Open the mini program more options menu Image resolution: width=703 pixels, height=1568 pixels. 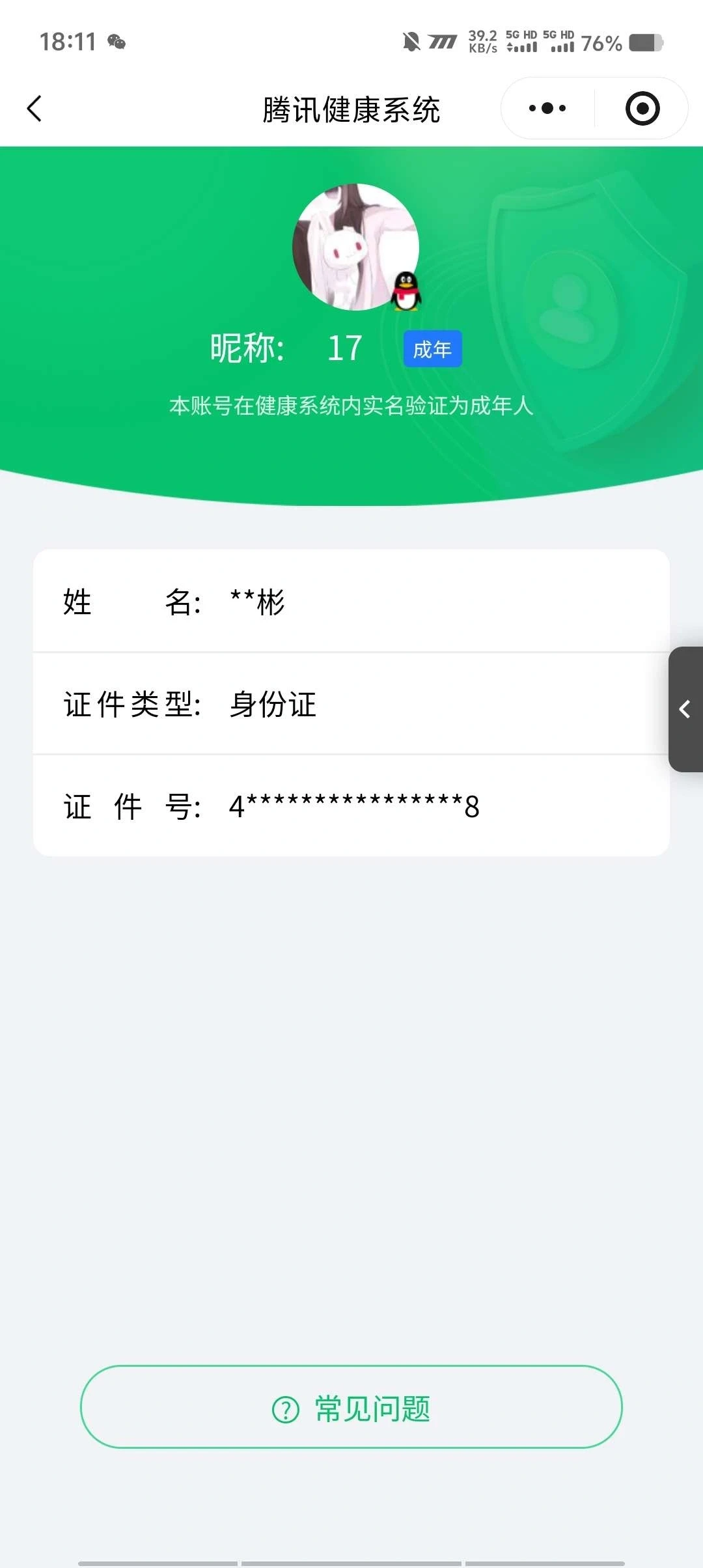pos(547,109)
